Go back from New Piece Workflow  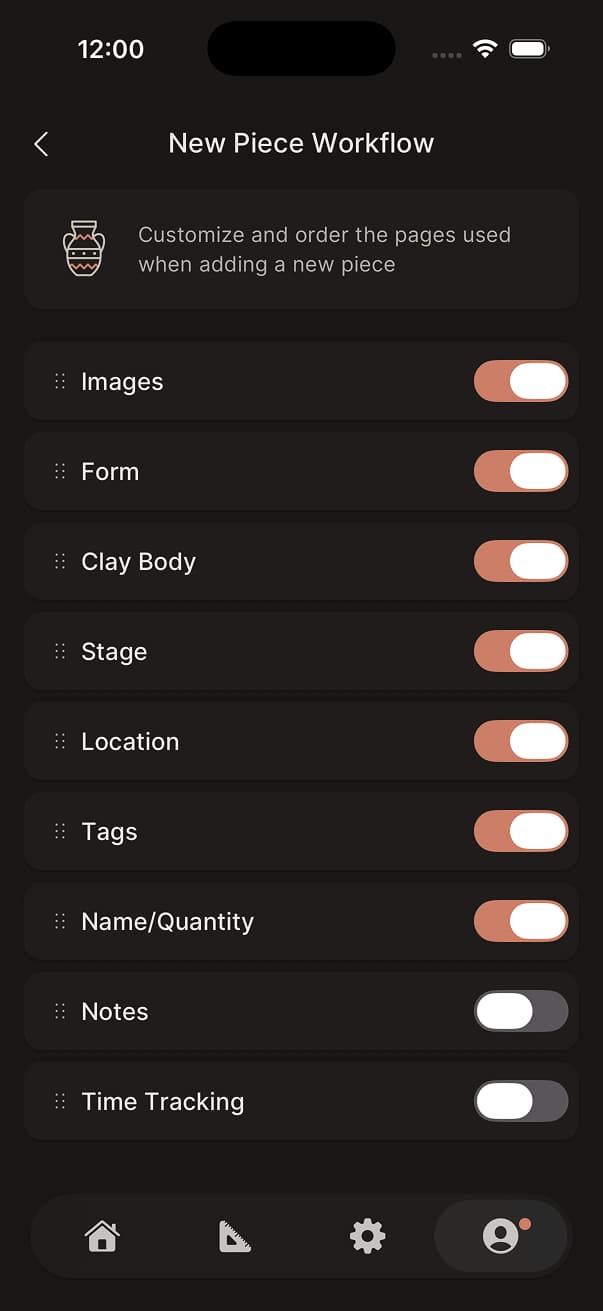(x=41, y=144)
